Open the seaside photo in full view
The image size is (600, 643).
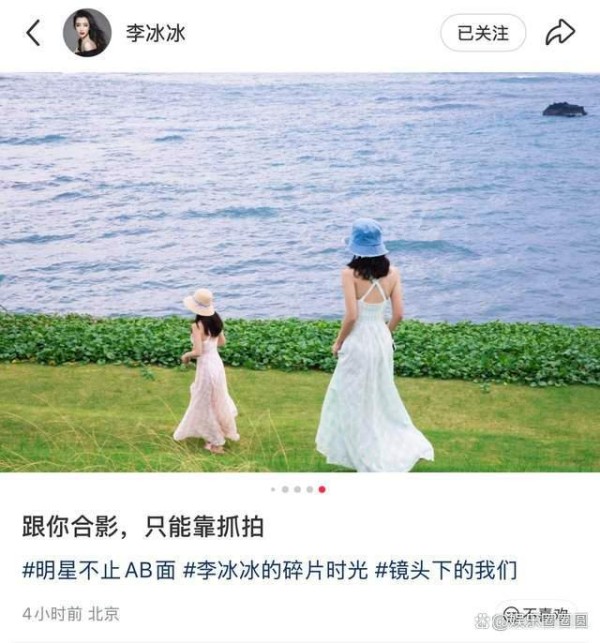point(300,270)
